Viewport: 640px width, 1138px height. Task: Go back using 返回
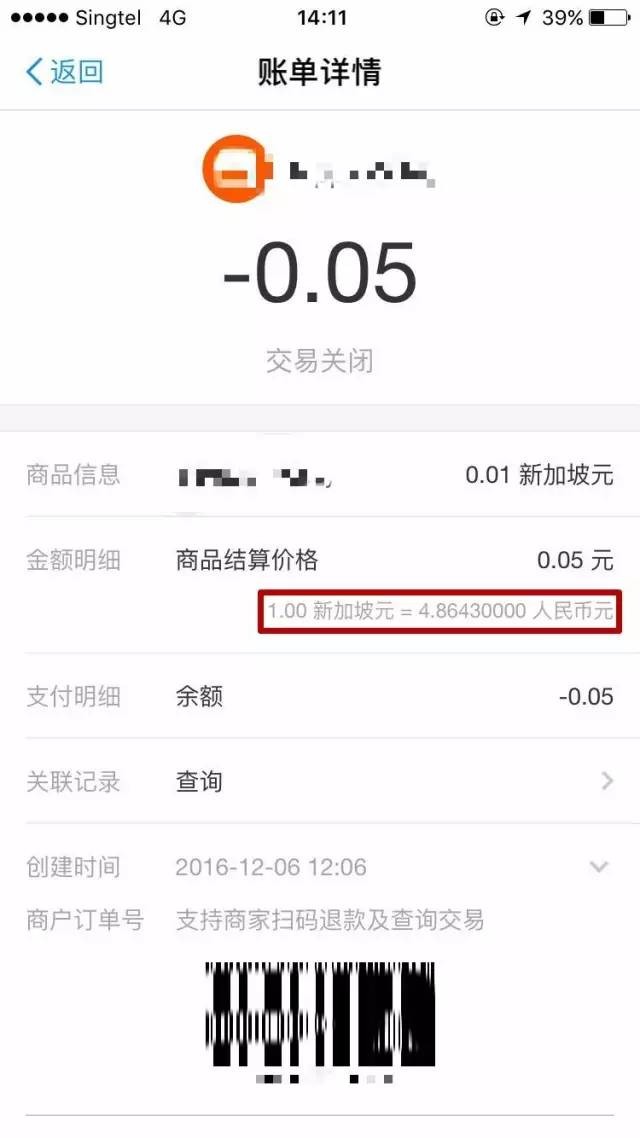pos(64,72)
